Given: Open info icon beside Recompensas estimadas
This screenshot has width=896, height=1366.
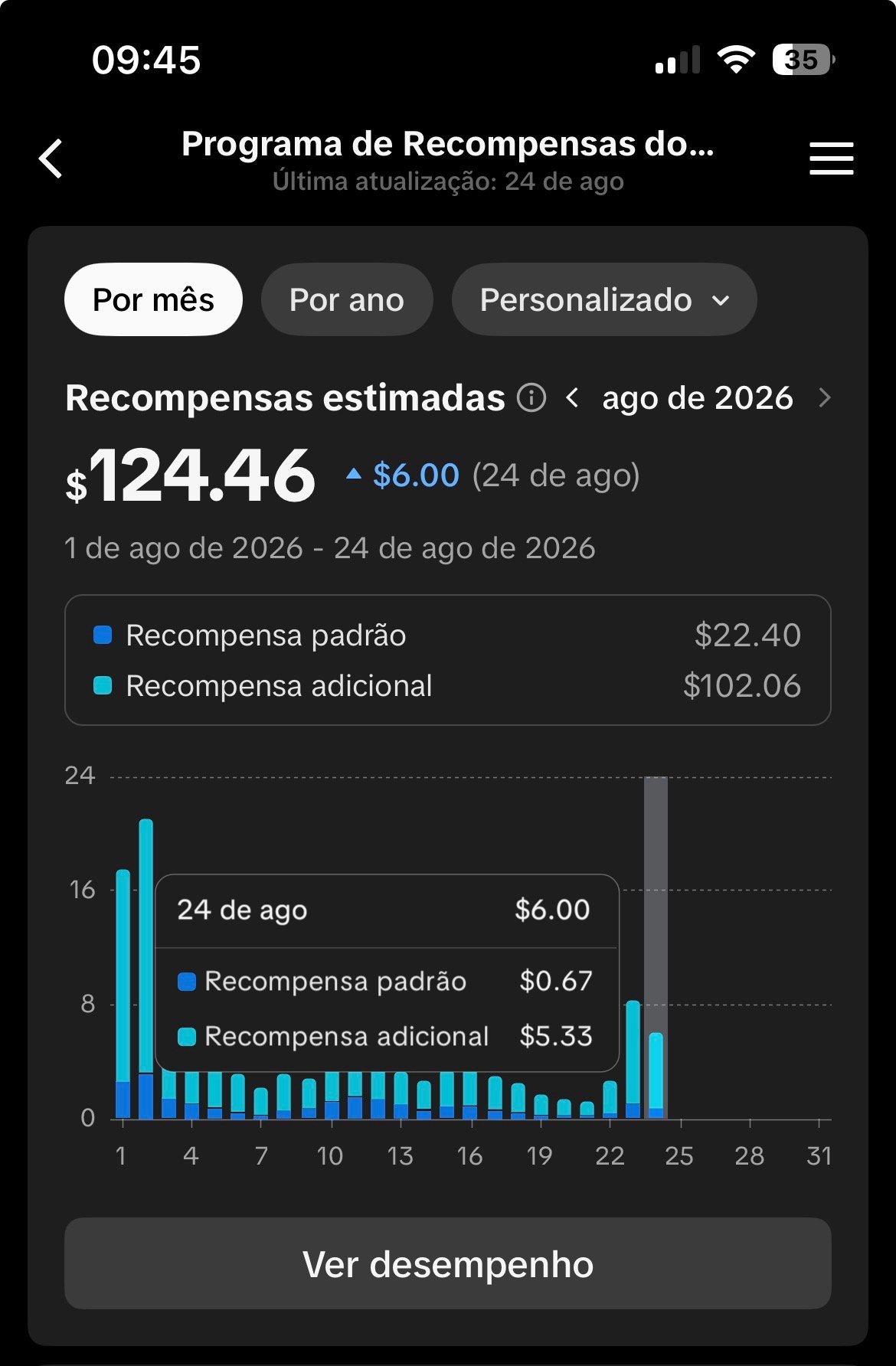Looking at the screenshot, I should [531, 398].
